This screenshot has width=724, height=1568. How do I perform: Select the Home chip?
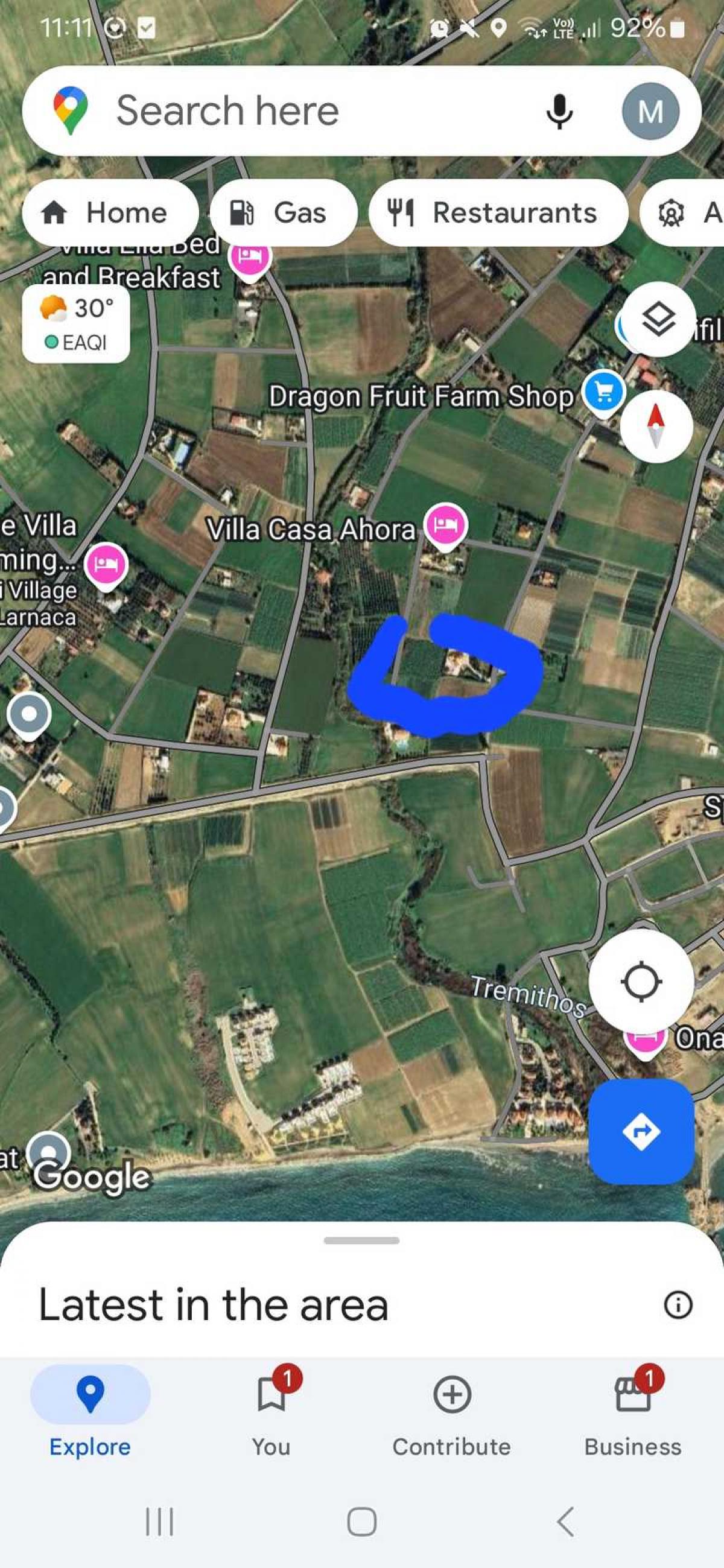pos(110,213)
